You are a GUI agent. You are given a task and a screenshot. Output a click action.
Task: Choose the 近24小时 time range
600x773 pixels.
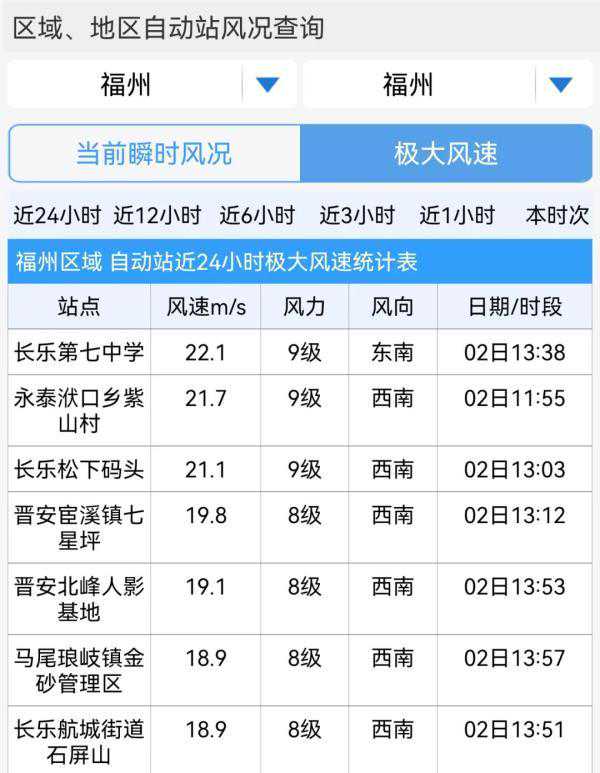pos(57,215)
